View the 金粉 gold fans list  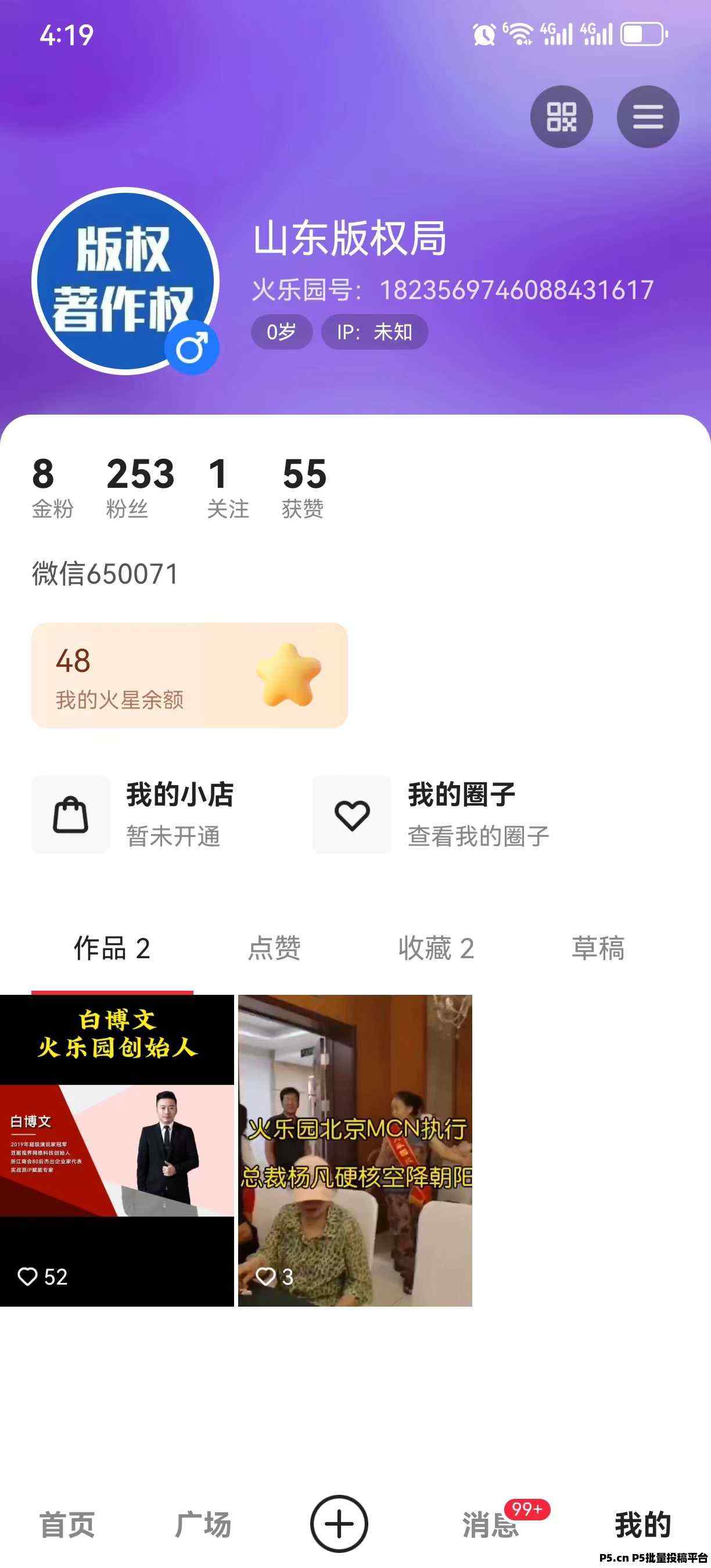pos(52,487)
